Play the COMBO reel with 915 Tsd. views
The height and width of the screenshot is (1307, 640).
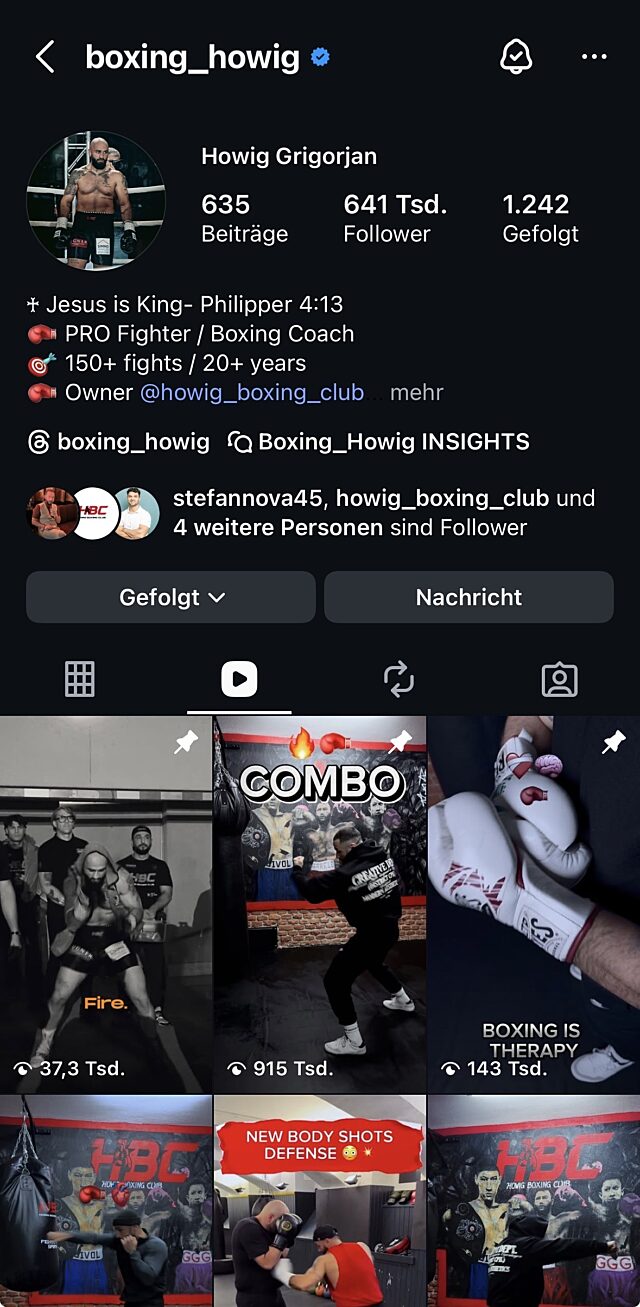(x=319, y=904)
